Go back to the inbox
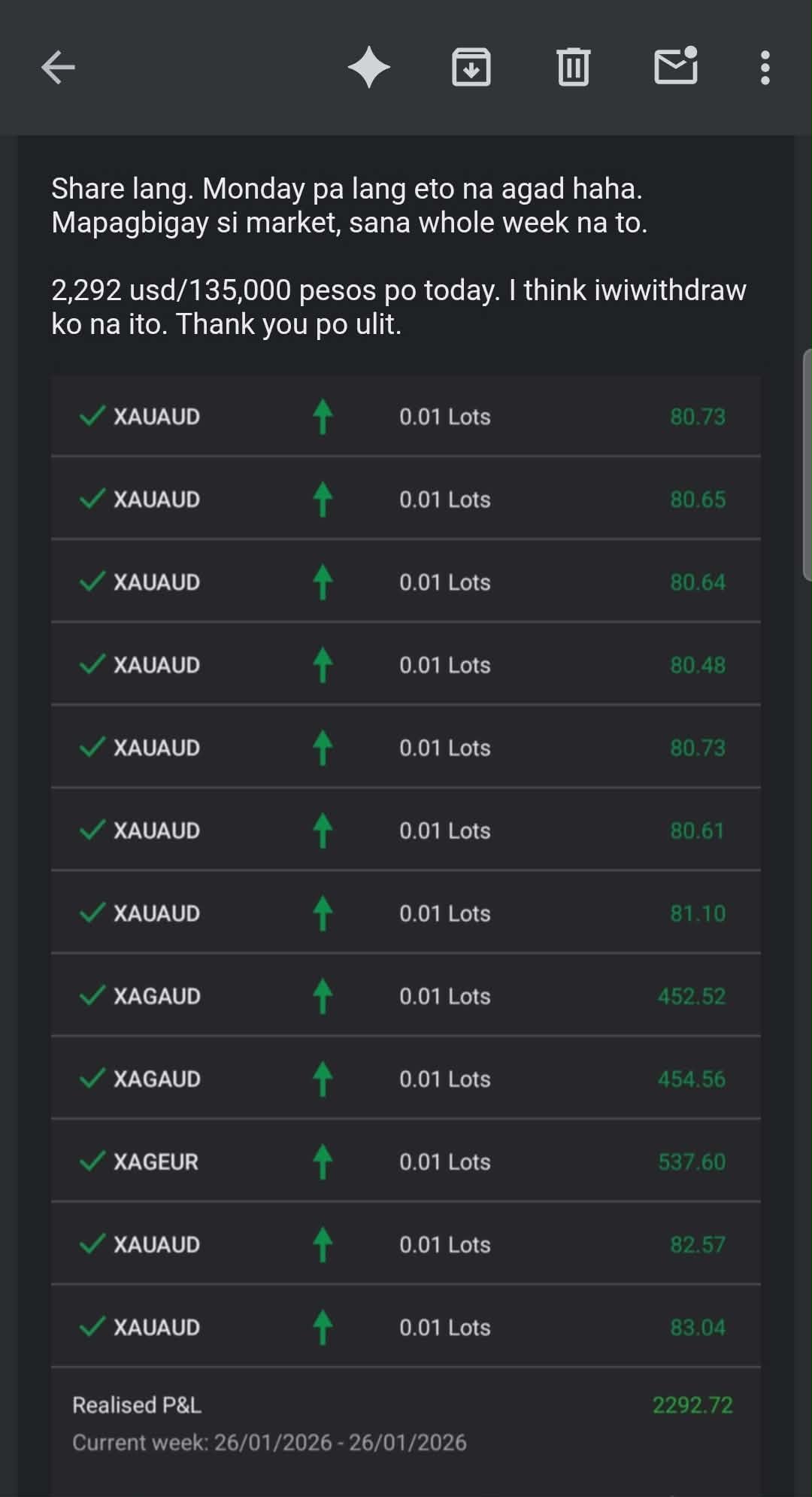 58,68
